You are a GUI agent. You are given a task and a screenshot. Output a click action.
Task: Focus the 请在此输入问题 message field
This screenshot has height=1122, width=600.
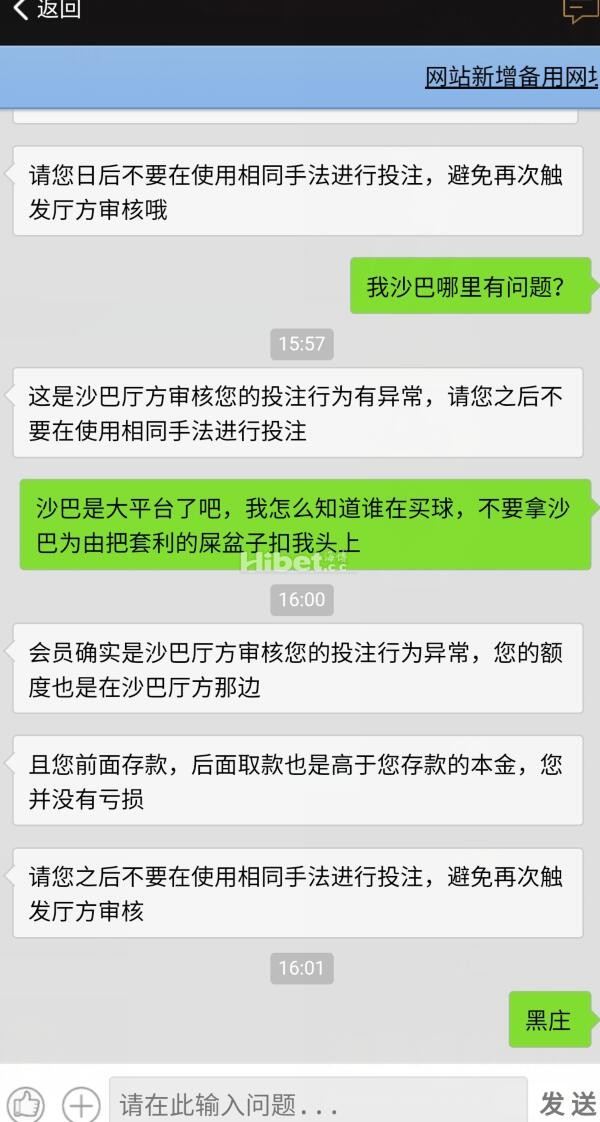[318, 1103]
